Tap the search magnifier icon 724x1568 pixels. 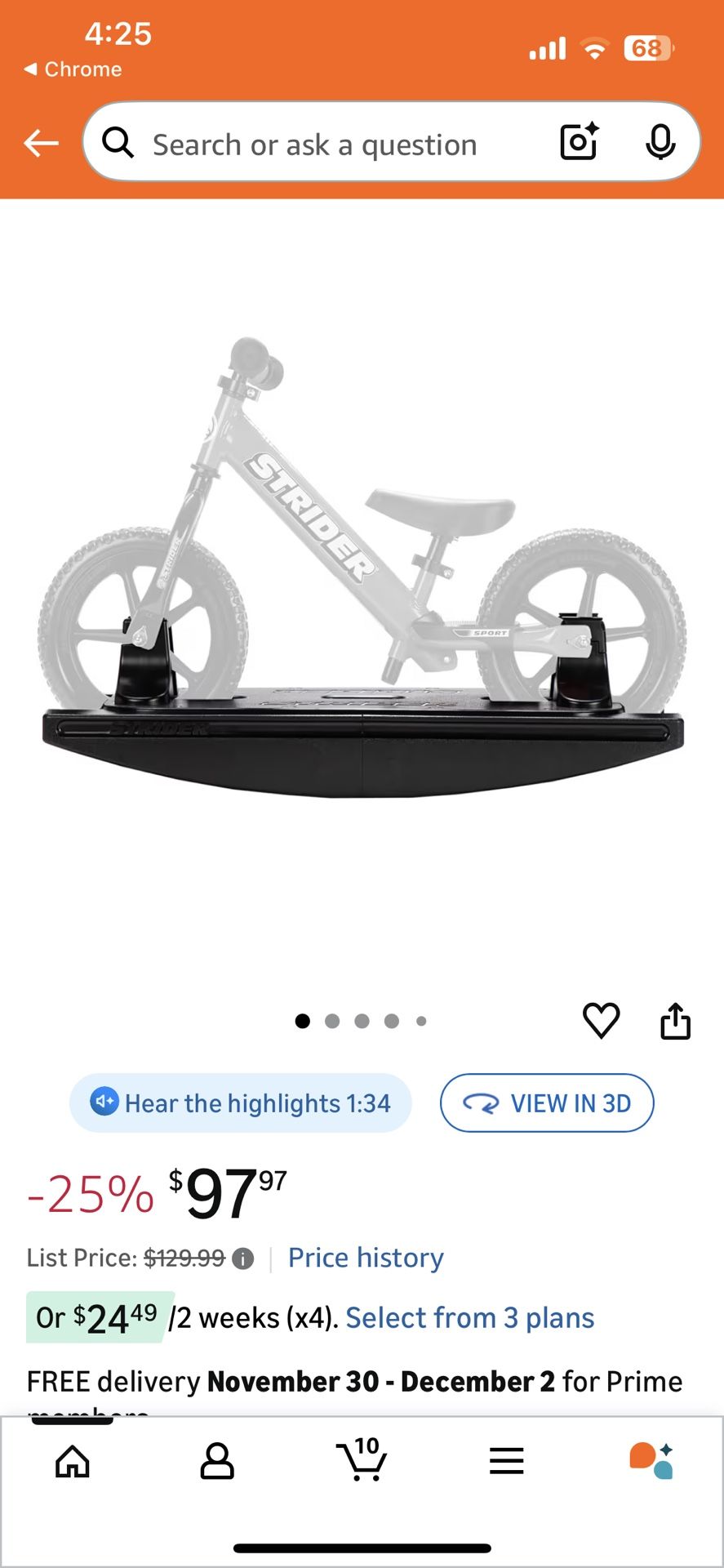[x=118, y=142]
